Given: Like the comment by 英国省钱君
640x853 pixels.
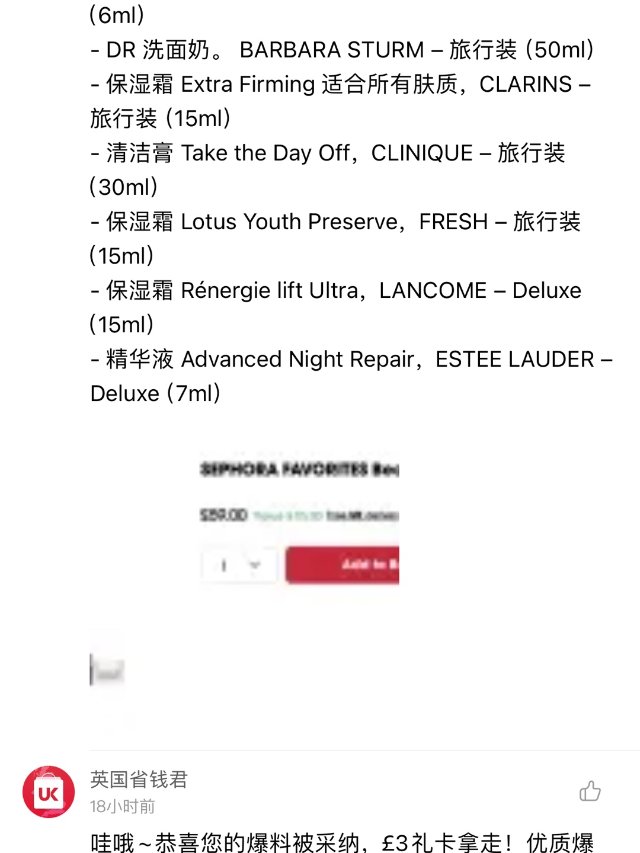Looking at the screenshot, I should (x=590, y=791).
